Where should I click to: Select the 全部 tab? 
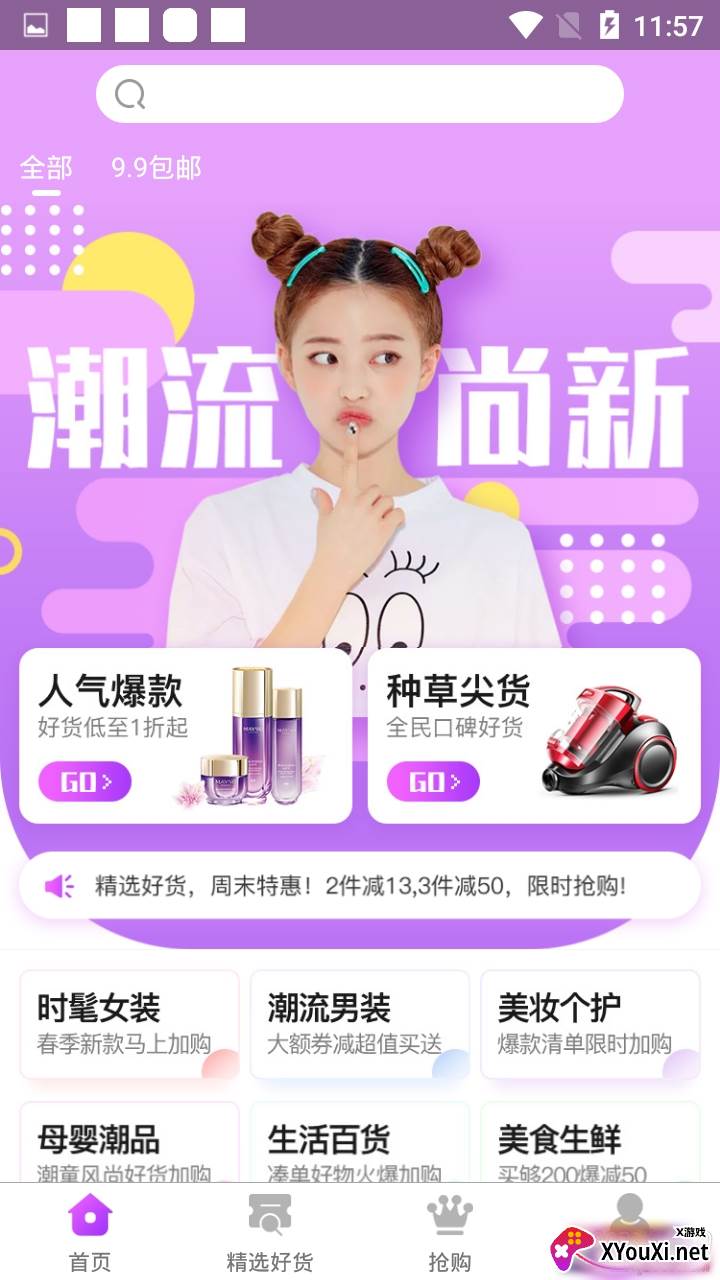point(46,167)
